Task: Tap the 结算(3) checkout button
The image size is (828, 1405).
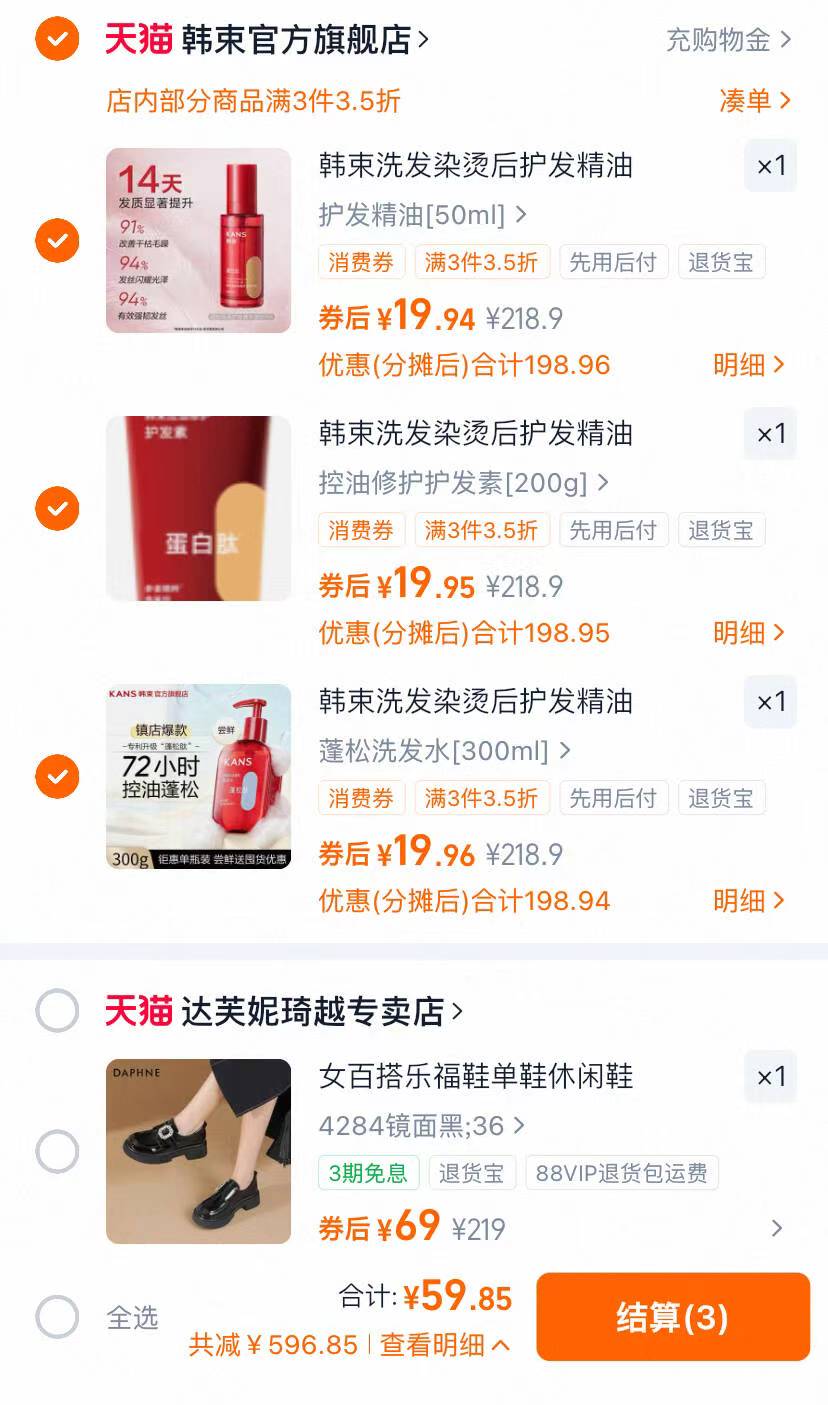Action: coord(673,1317)
